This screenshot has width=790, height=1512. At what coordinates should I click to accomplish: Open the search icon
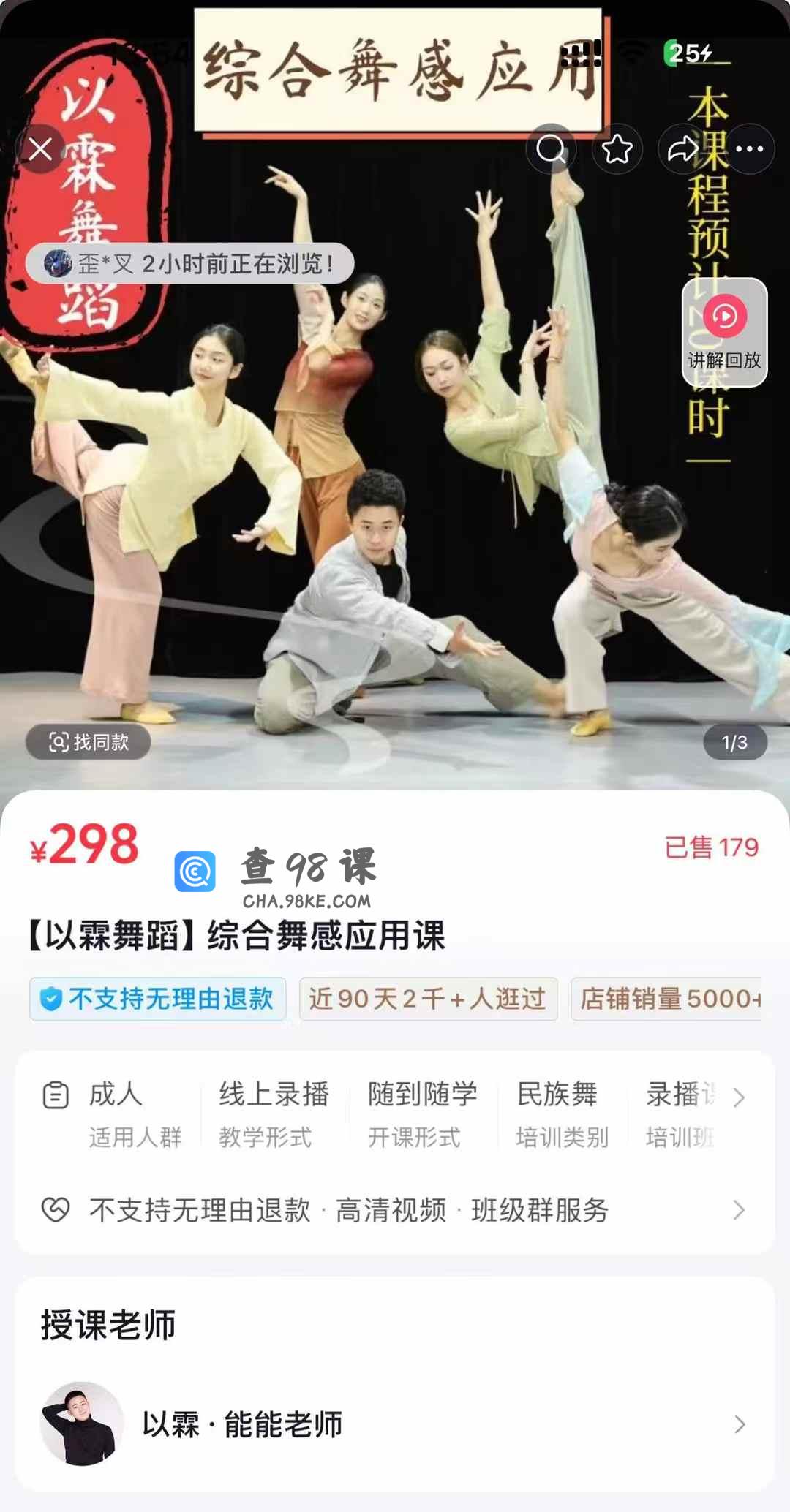click(551, 149)
